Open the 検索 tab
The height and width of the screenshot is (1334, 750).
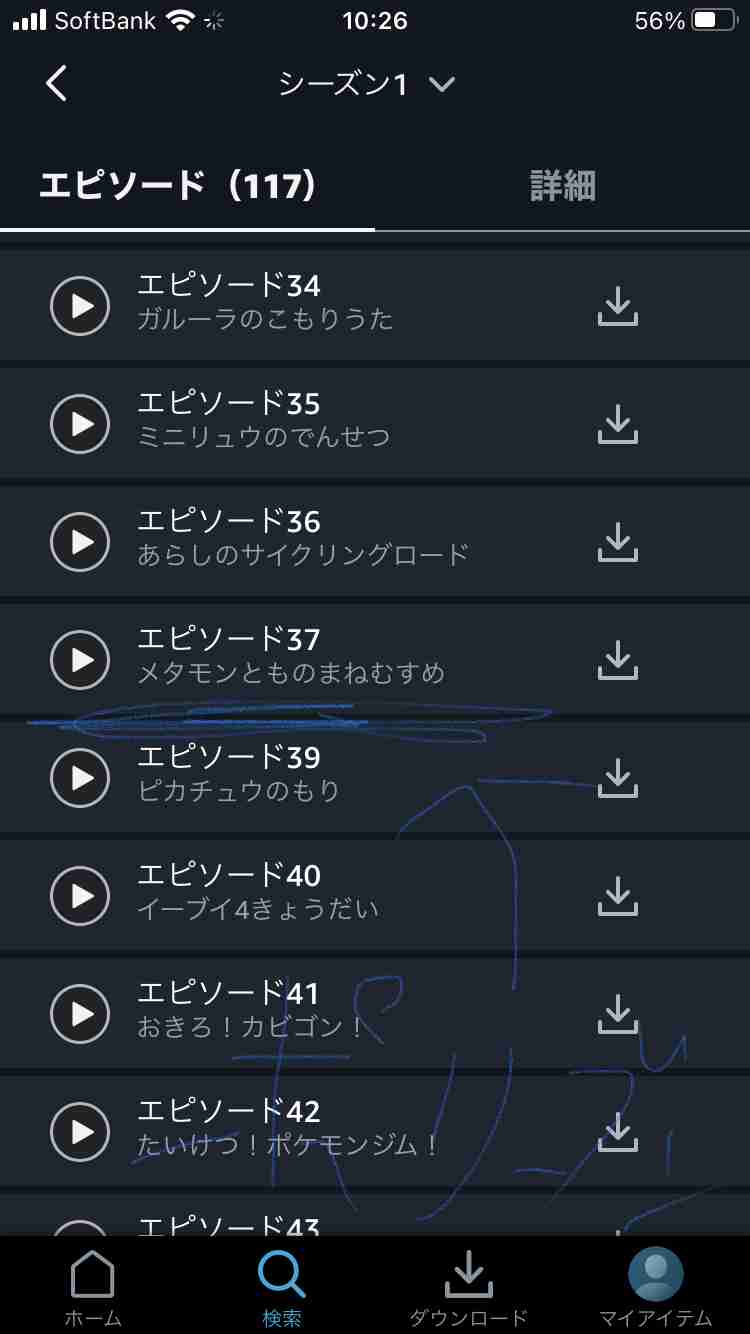click(x=281, y=1288)
